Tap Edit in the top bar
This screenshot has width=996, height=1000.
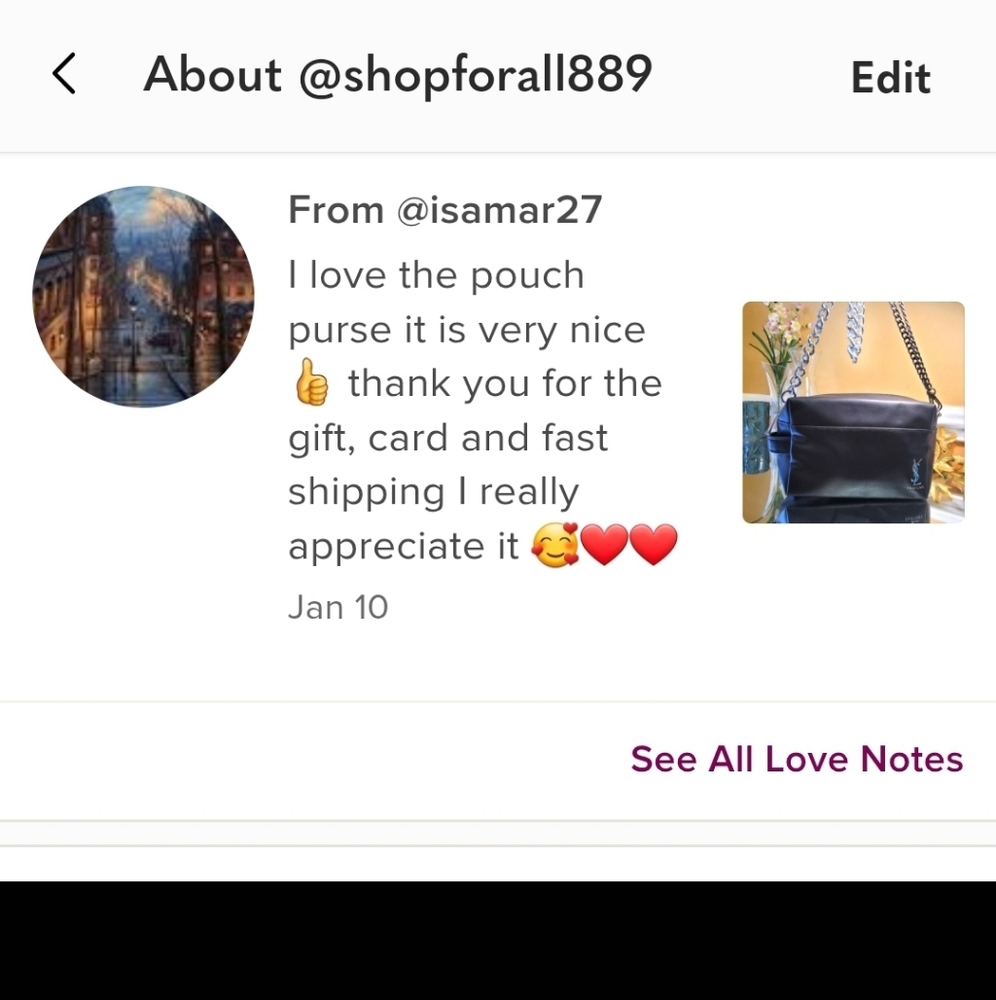click(x=889, y=78)
